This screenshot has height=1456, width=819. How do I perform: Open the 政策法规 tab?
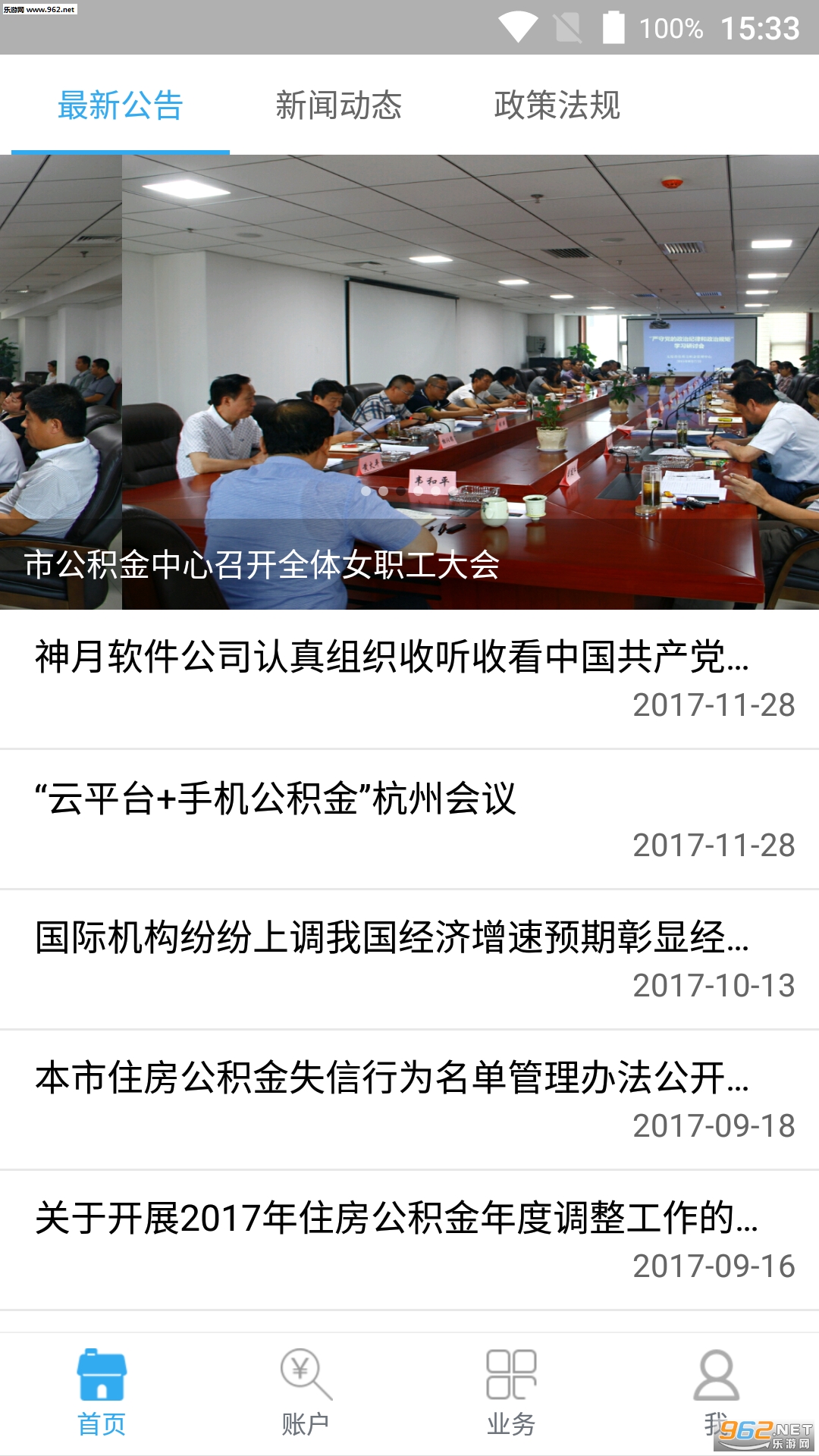tap(557, 105)
